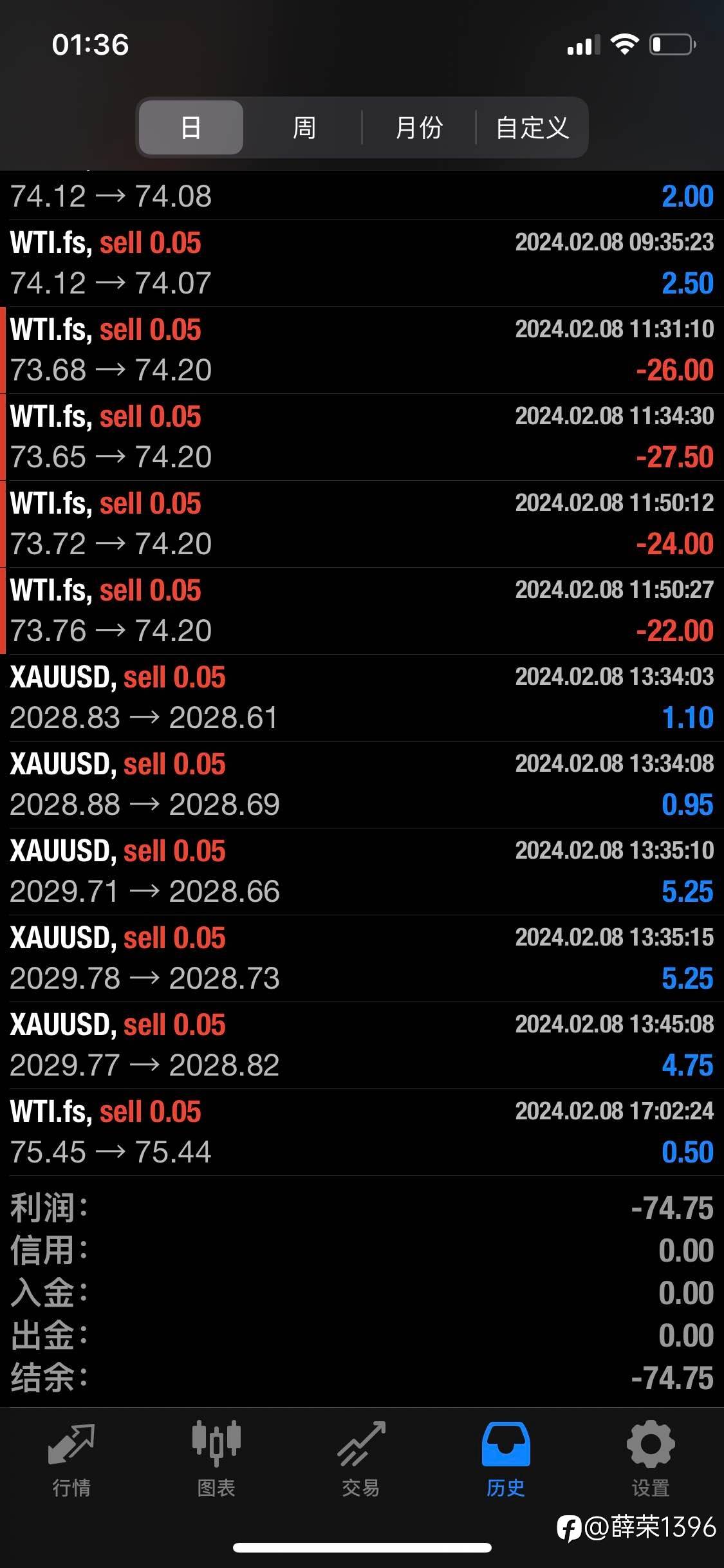Open the WTI.fs trade closed at 17:02:24
Viewport: 724px width, 1568px height.
point(362,1132)
